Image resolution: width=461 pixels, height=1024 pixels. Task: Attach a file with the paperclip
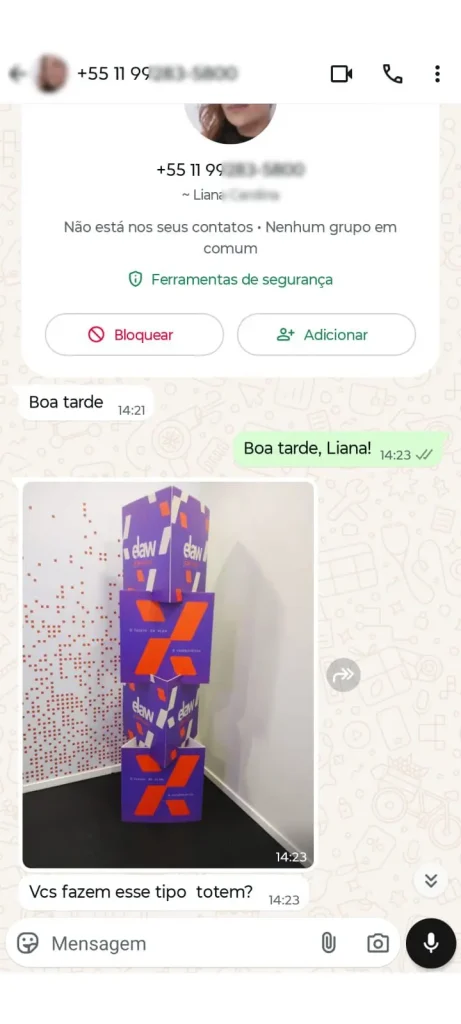point(328,943)
